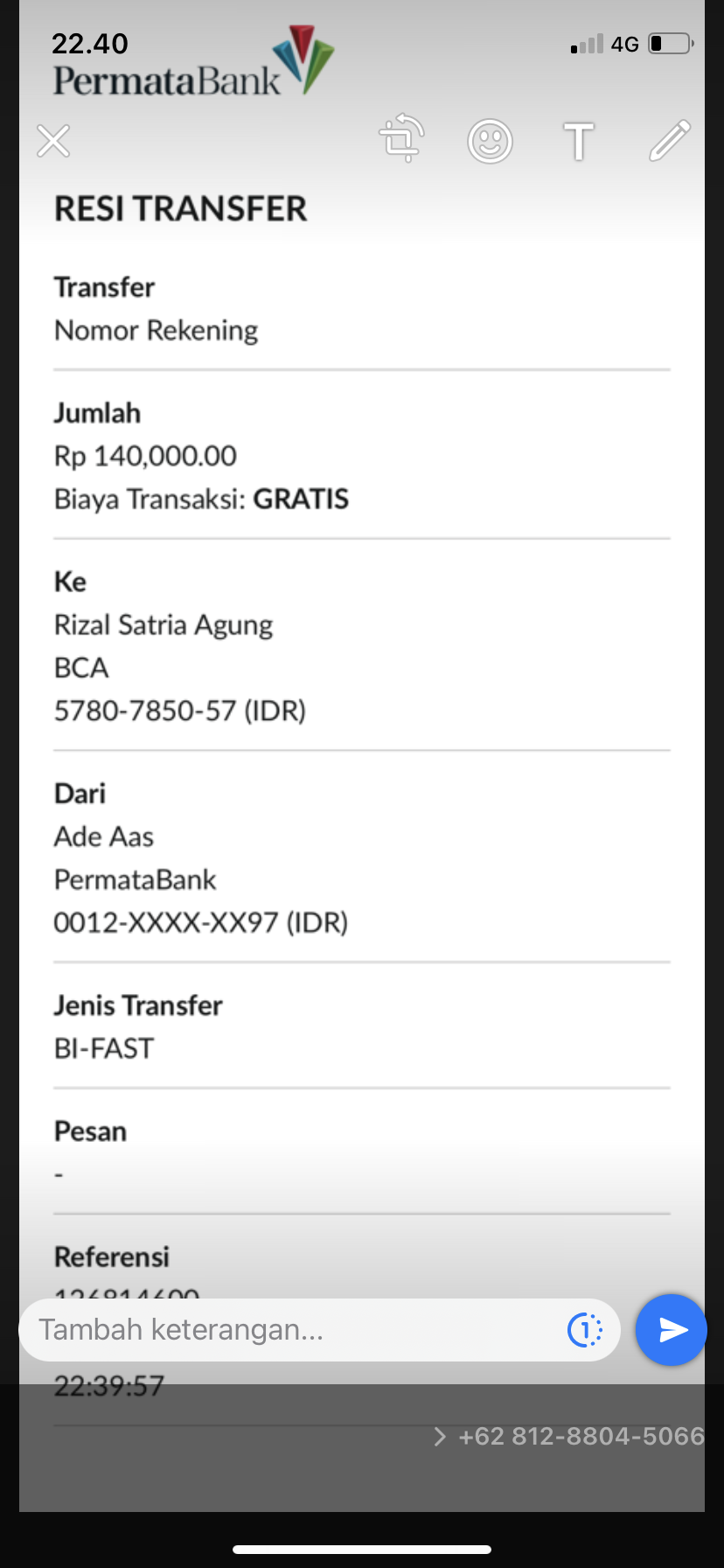The height and width of the screenshot is (1568, 724).
Task: Open the crop and rotate tool
Action: 401,139
